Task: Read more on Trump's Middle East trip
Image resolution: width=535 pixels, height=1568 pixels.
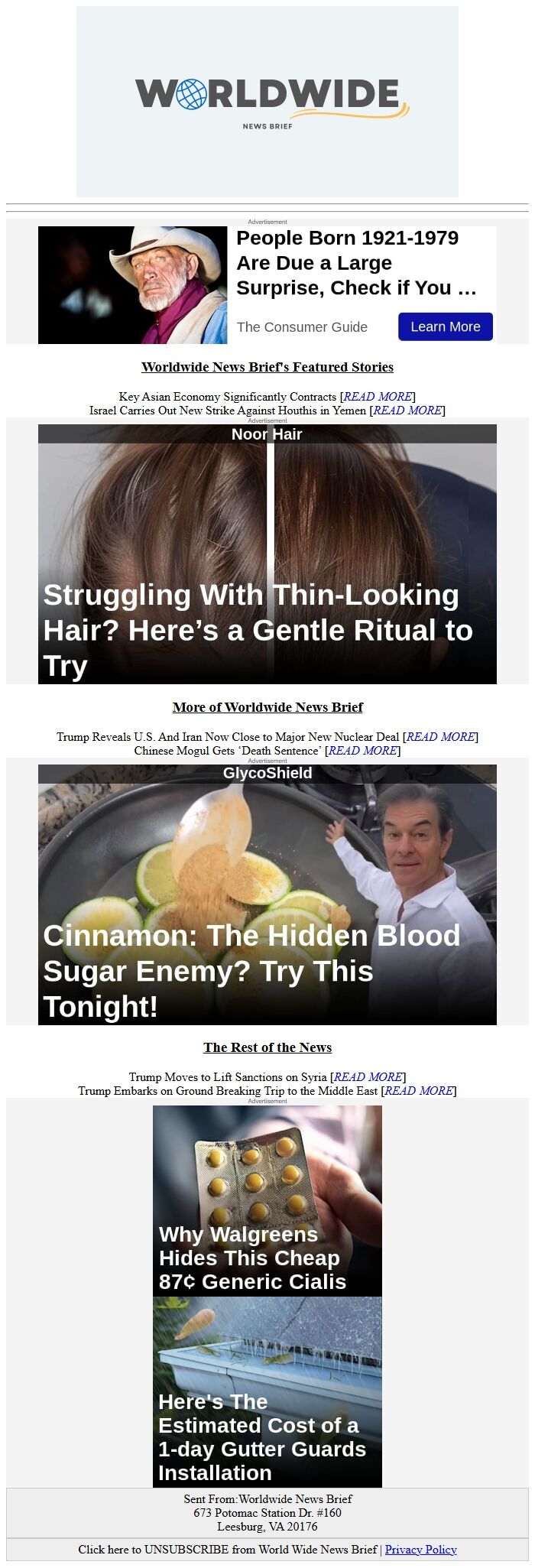Action: coord(418,1091)
